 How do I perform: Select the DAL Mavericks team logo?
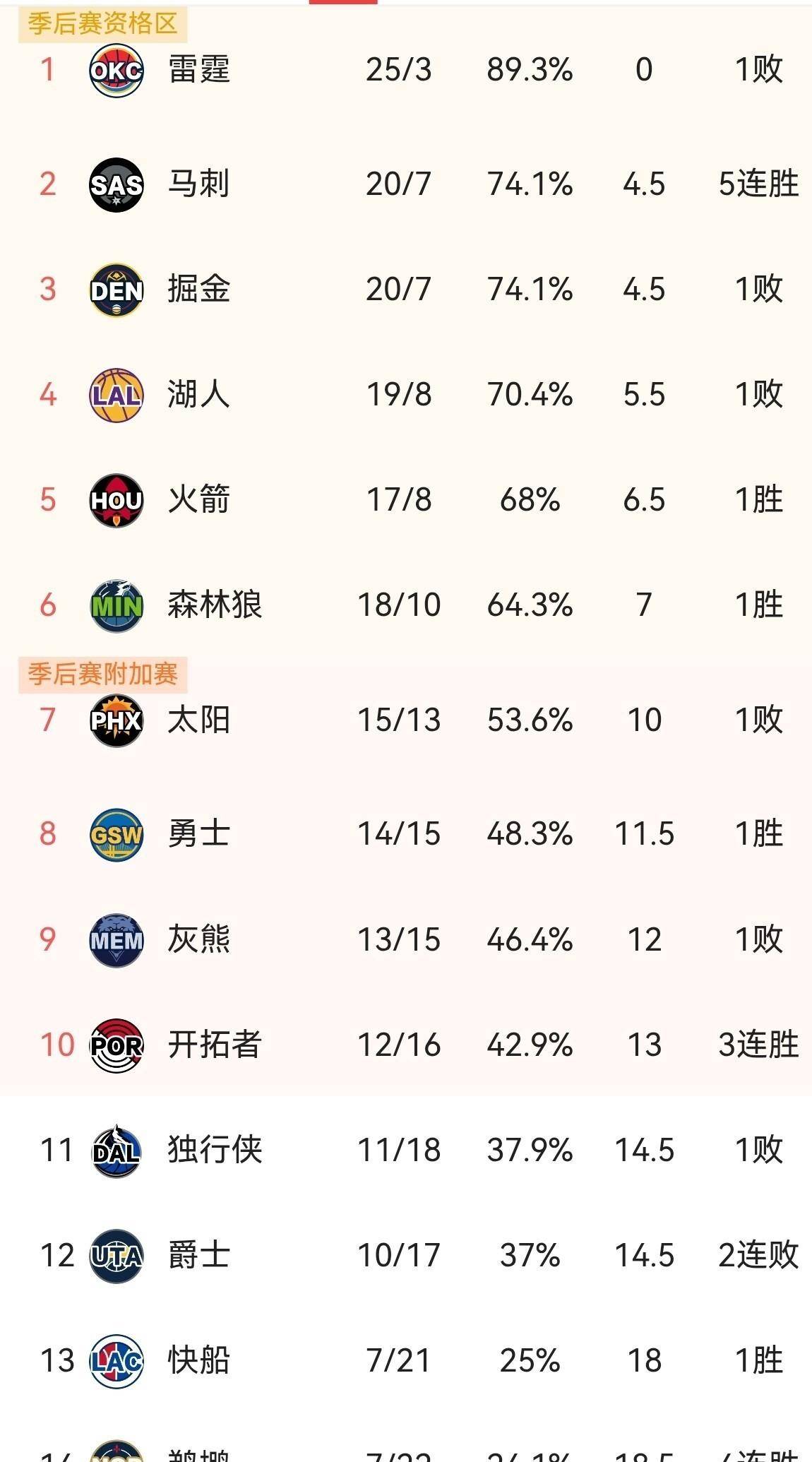pos(115,1150)
